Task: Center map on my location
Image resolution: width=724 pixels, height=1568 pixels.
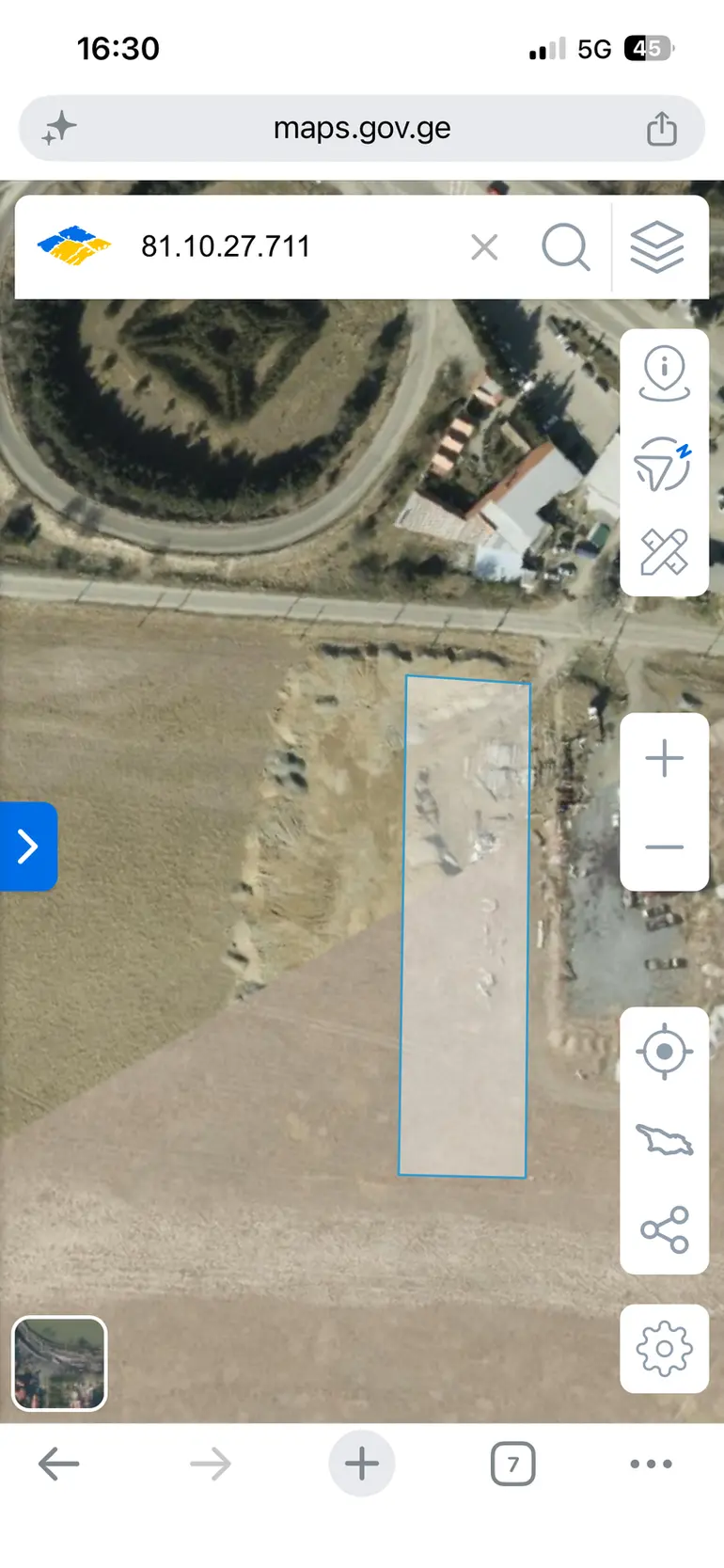Action: 665,1051
